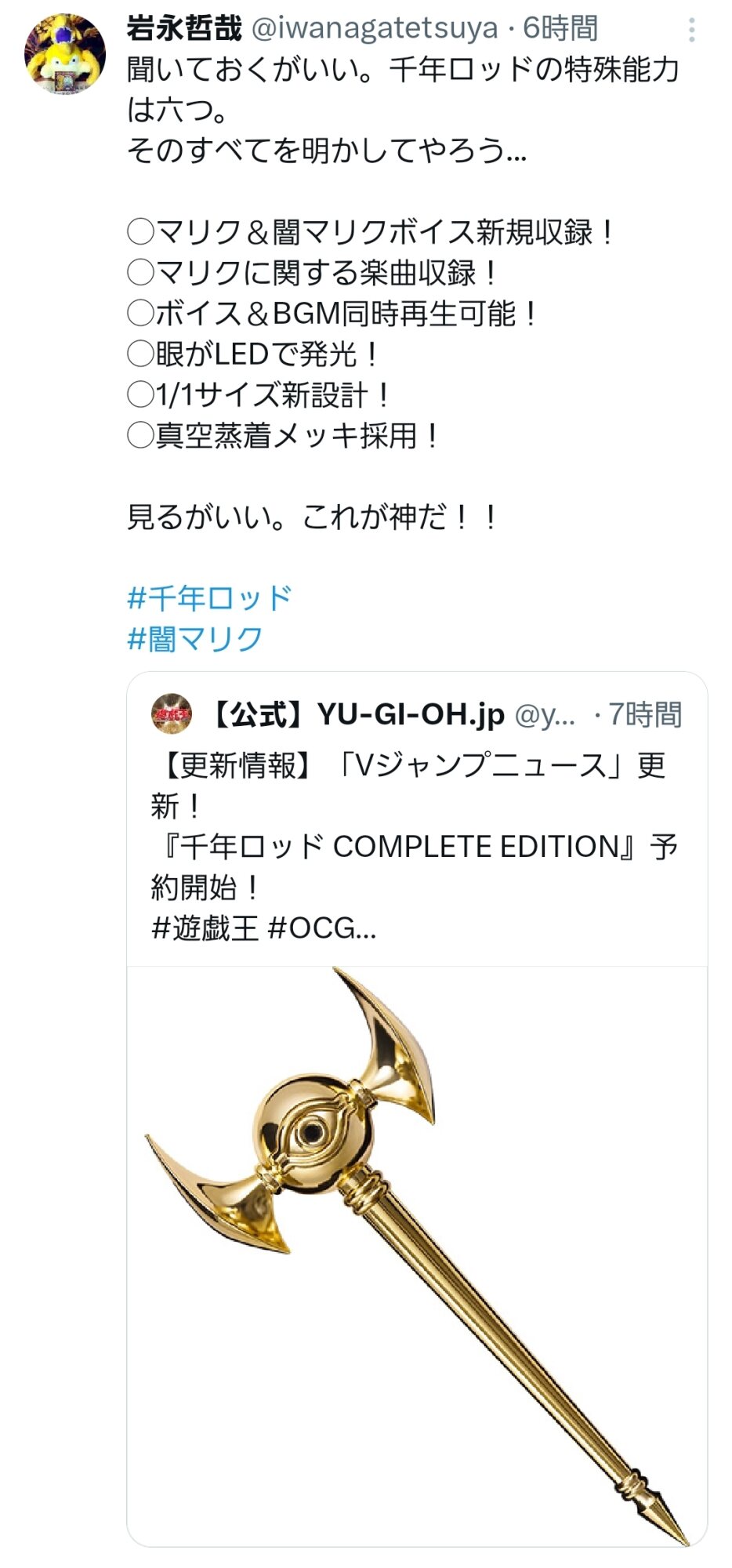This screenshot has width=732, height=1568.
Task: View the Millennium Rod image
Action: pyautogui.click(x=417, y=1254)
